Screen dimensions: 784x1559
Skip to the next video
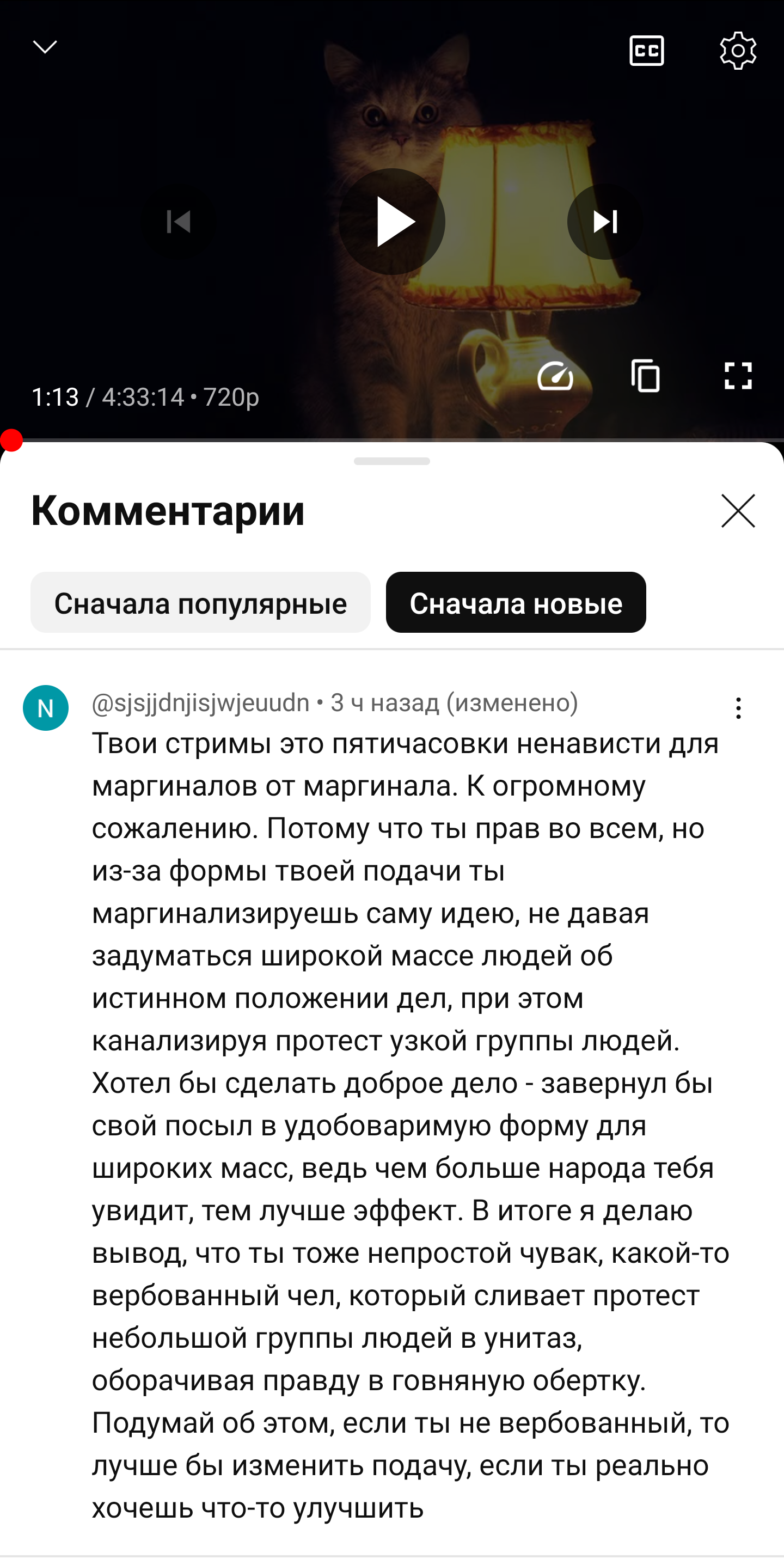pyautogui.click(x=605, y=222)
